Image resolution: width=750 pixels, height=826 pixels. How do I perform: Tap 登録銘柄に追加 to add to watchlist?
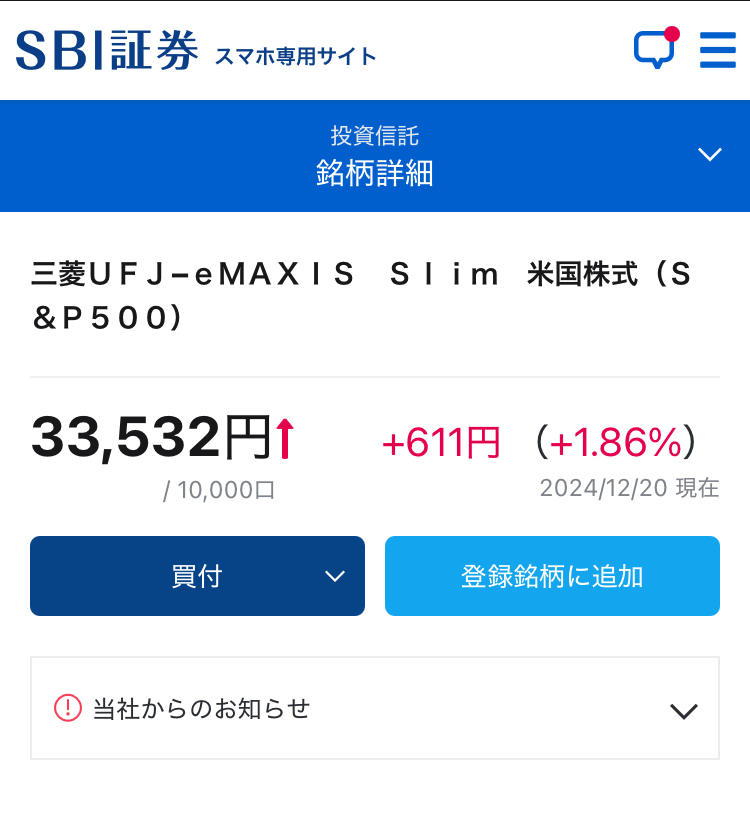[552, 576]
